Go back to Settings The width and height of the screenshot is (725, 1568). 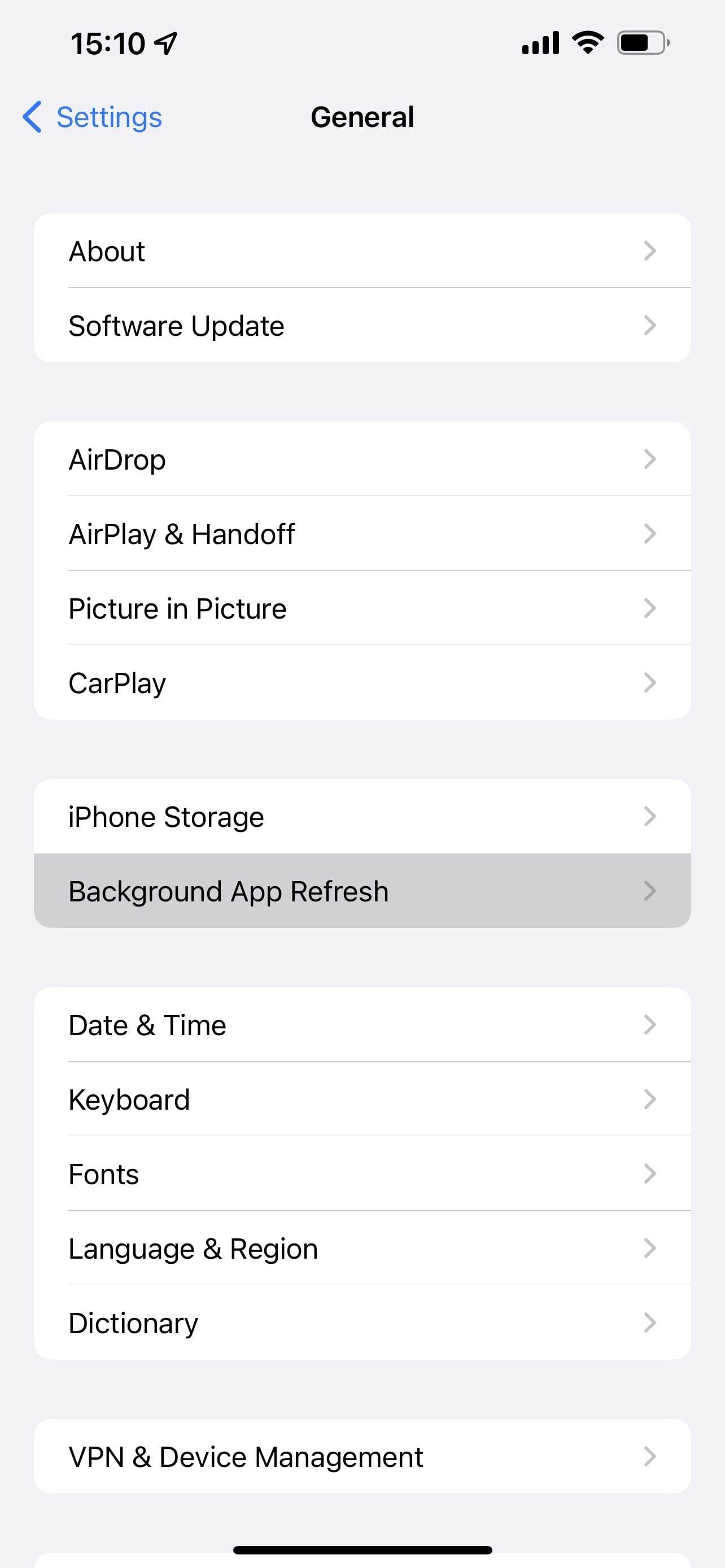click(x=93, y=117)
